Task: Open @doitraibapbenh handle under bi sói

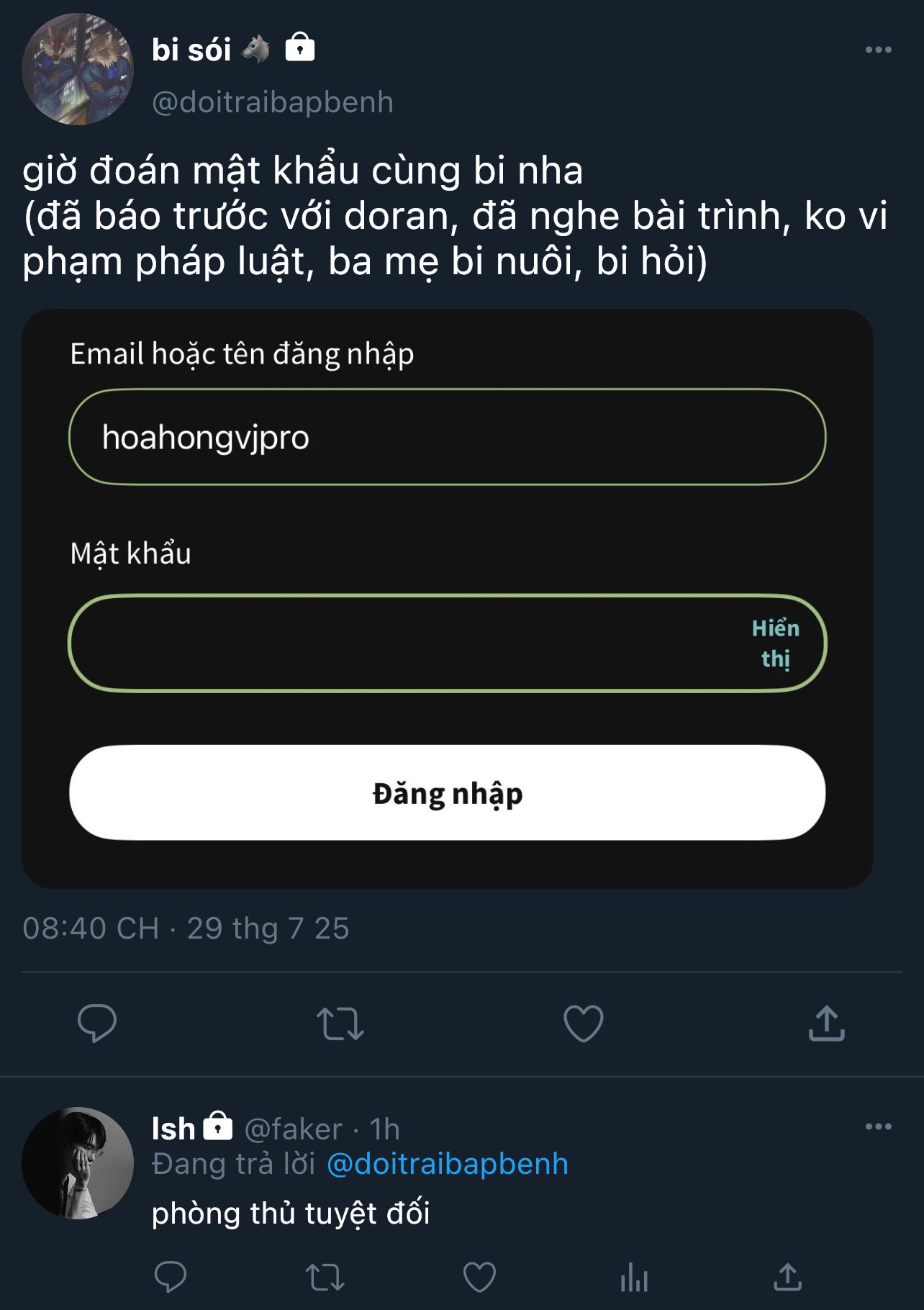Action: coord(273,102)
